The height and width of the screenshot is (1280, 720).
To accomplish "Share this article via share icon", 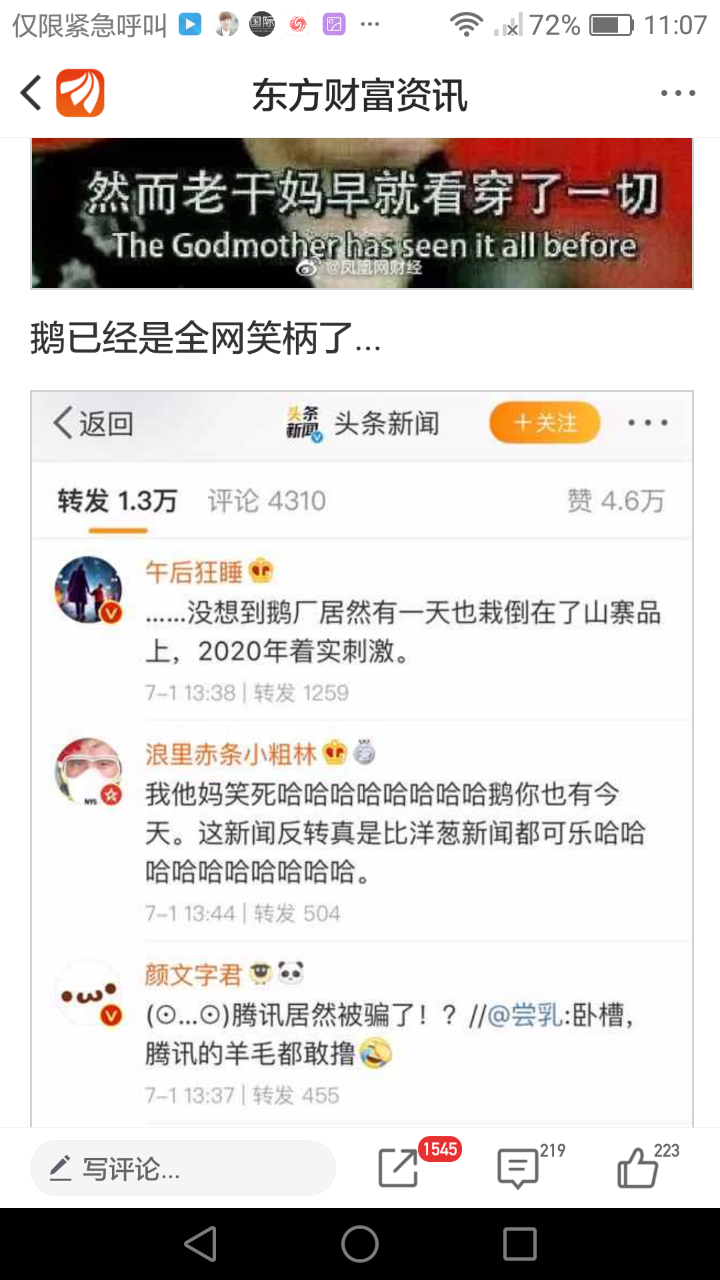I will pyautogui.click(x=399, y=1167).
